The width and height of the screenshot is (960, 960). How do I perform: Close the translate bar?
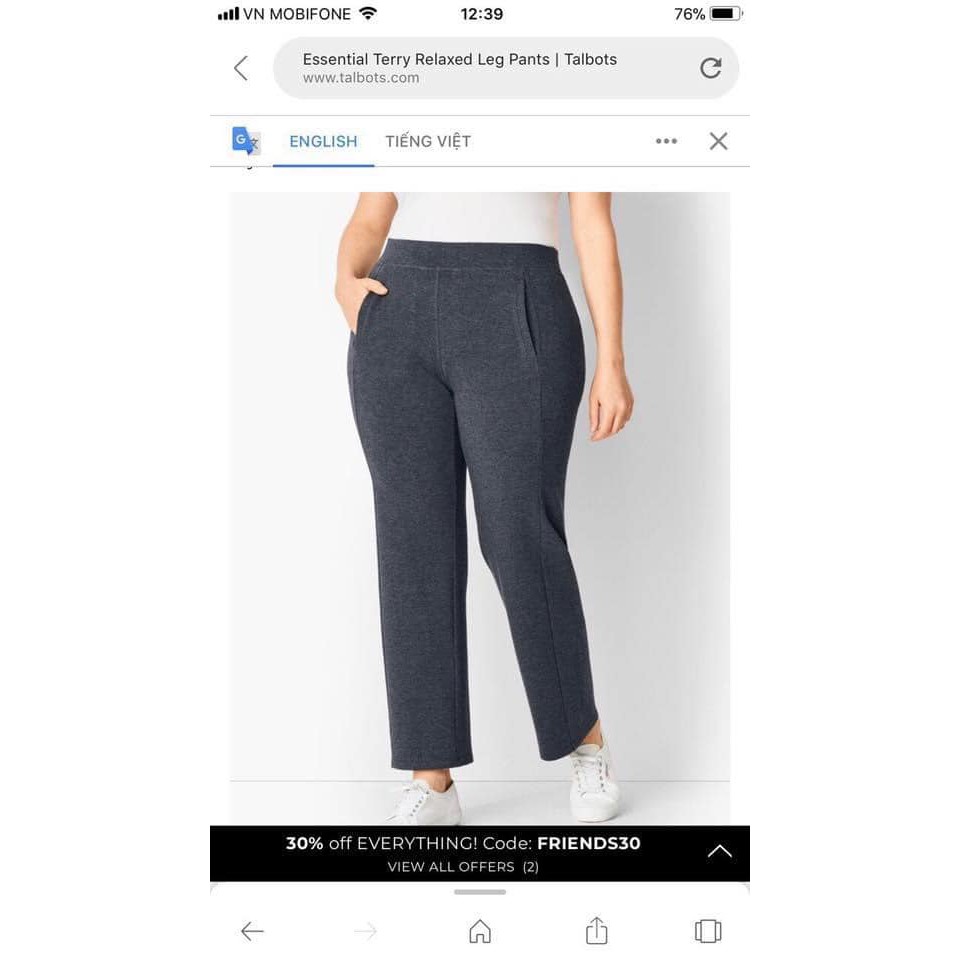coord(718,141)
